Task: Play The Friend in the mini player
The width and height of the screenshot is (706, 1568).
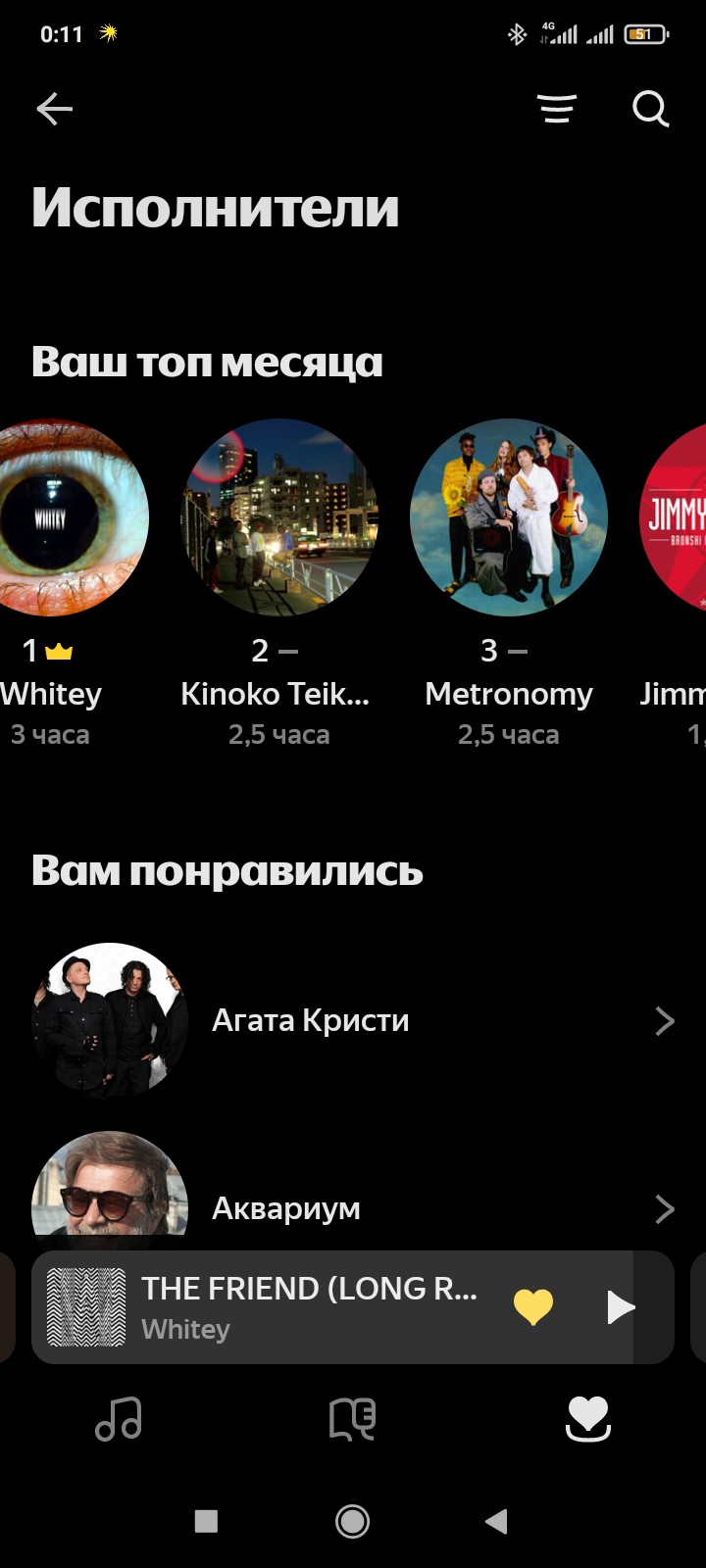Action: click(x=620, y=1307)
